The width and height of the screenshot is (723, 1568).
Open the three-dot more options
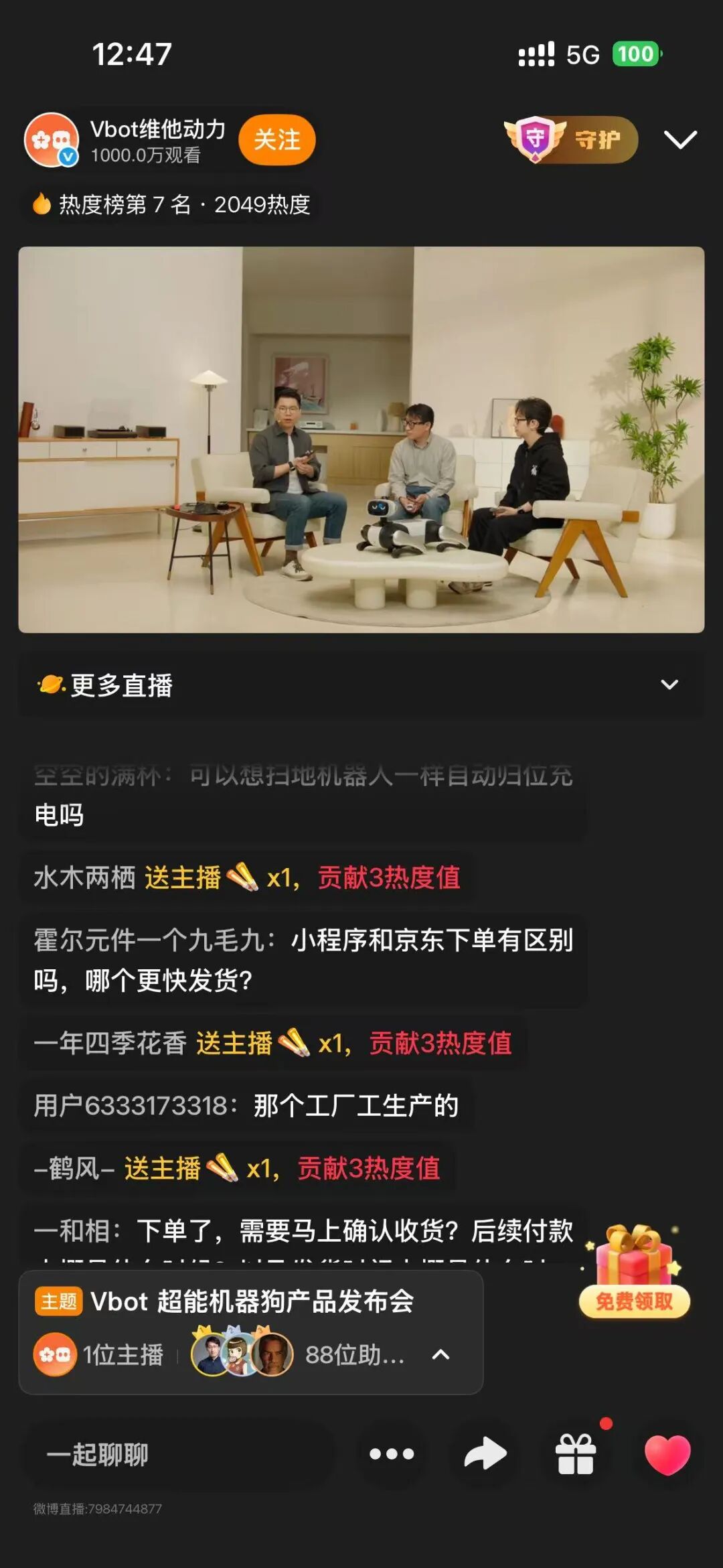pyautogui.click(x=392, y=1454)
